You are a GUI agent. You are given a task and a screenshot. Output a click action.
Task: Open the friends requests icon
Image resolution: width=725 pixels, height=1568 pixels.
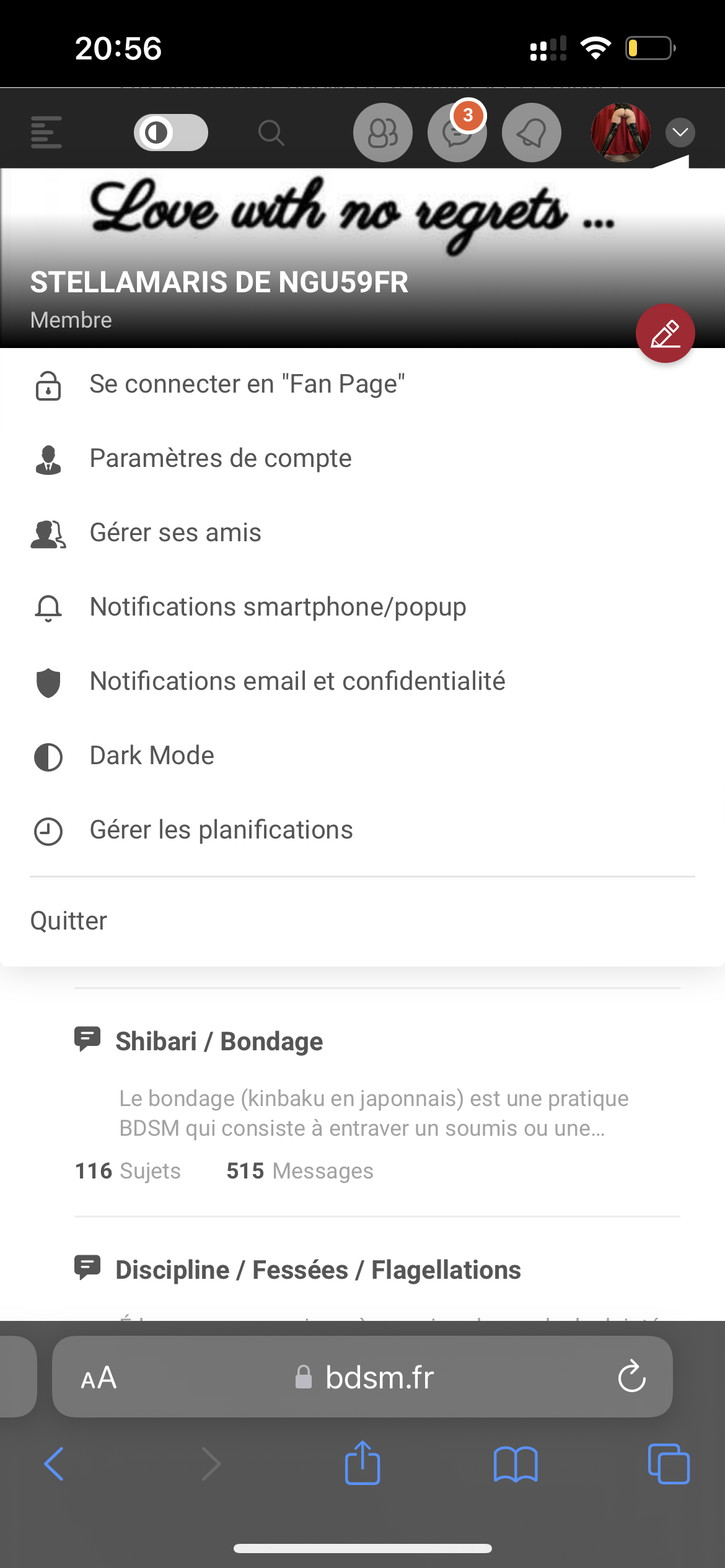pyautogui.click(x=383, y=133)
